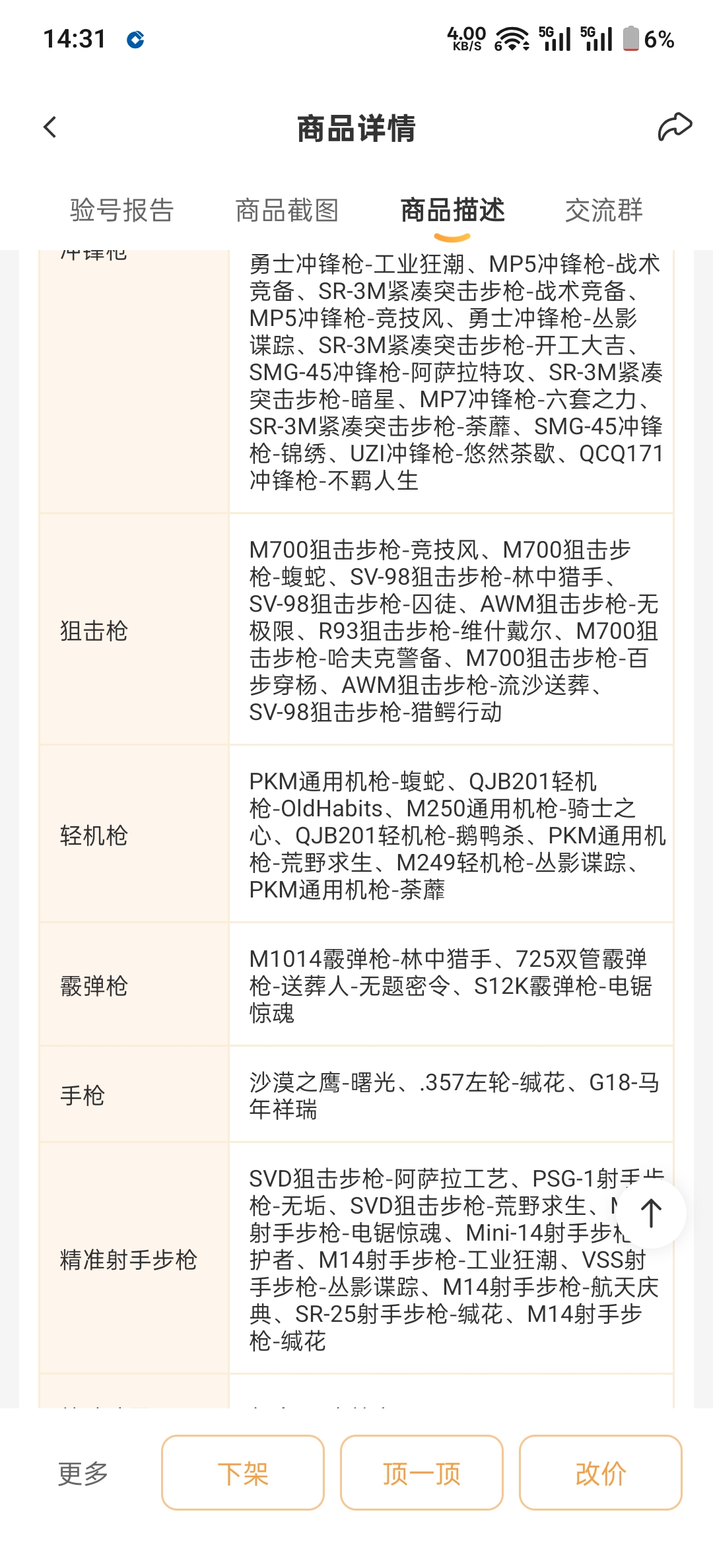Change the price with 改价
The image size is (713, 1568).
pos(600,1473)
